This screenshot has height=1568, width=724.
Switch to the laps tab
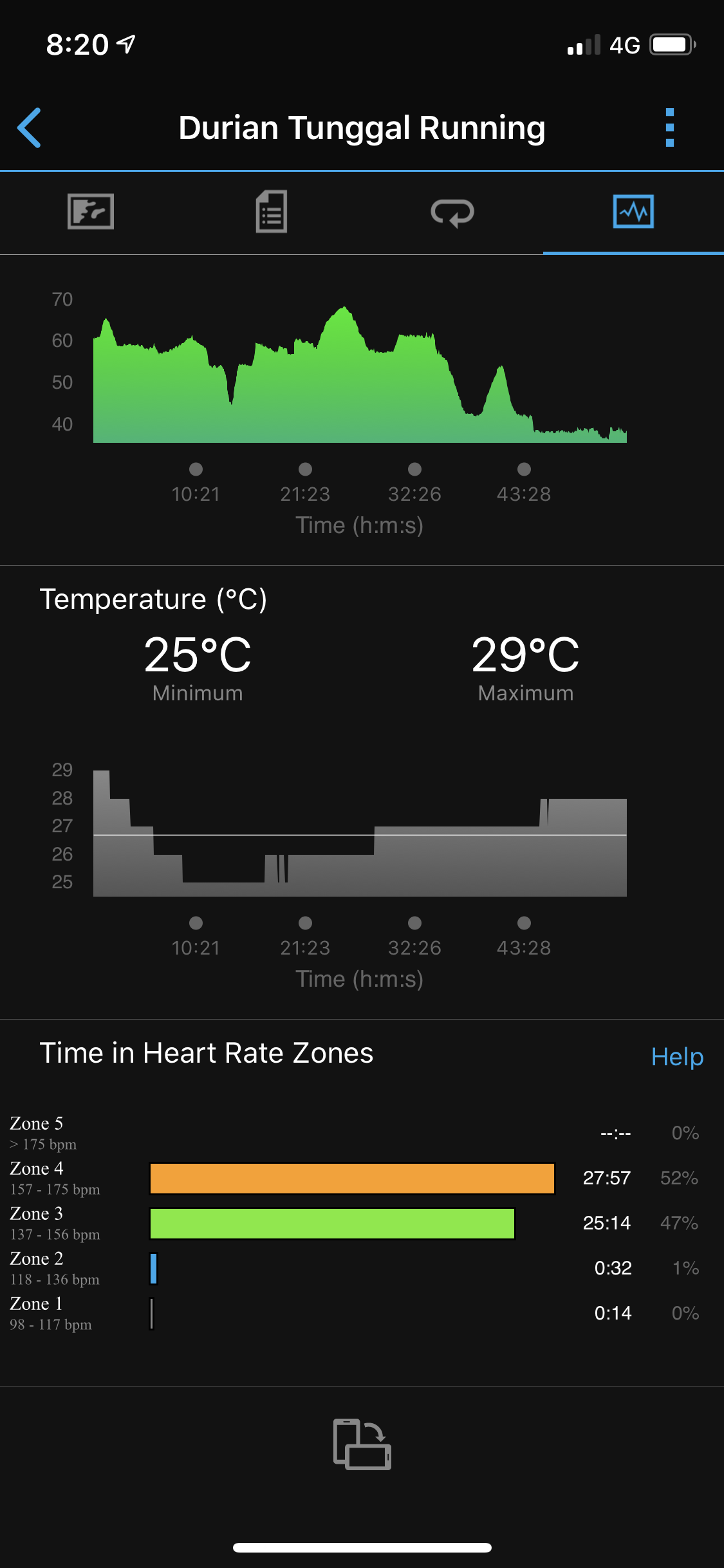click(x=452, y=212)
